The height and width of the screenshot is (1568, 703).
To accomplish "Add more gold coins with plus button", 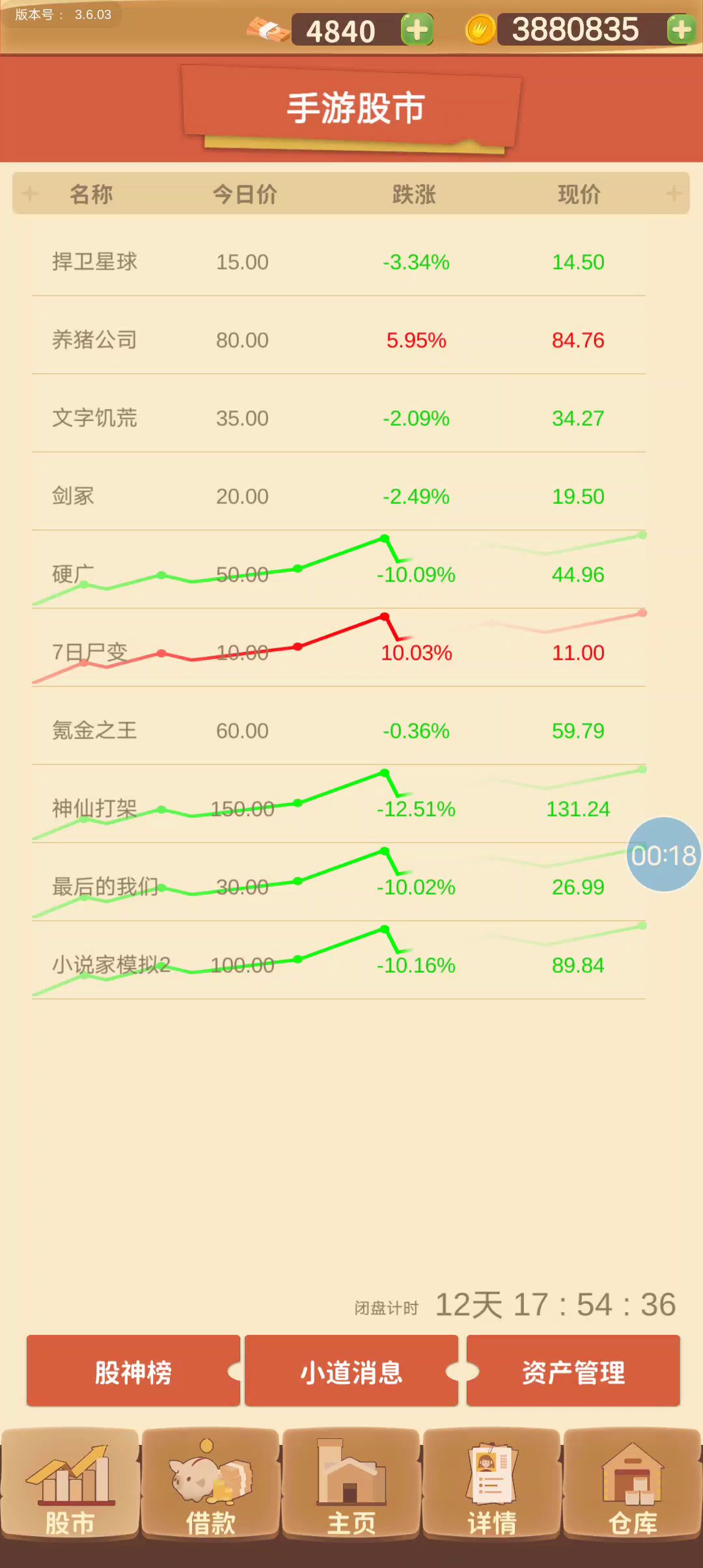I will coord(681,30).
